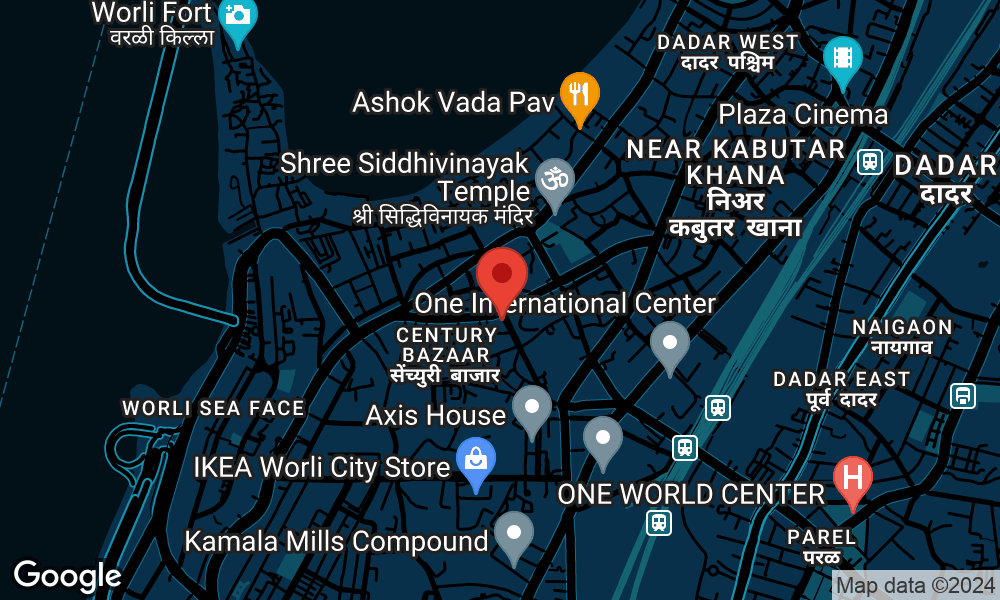Open the Axis House marker

pyautogui.click(x=532, y=407)
